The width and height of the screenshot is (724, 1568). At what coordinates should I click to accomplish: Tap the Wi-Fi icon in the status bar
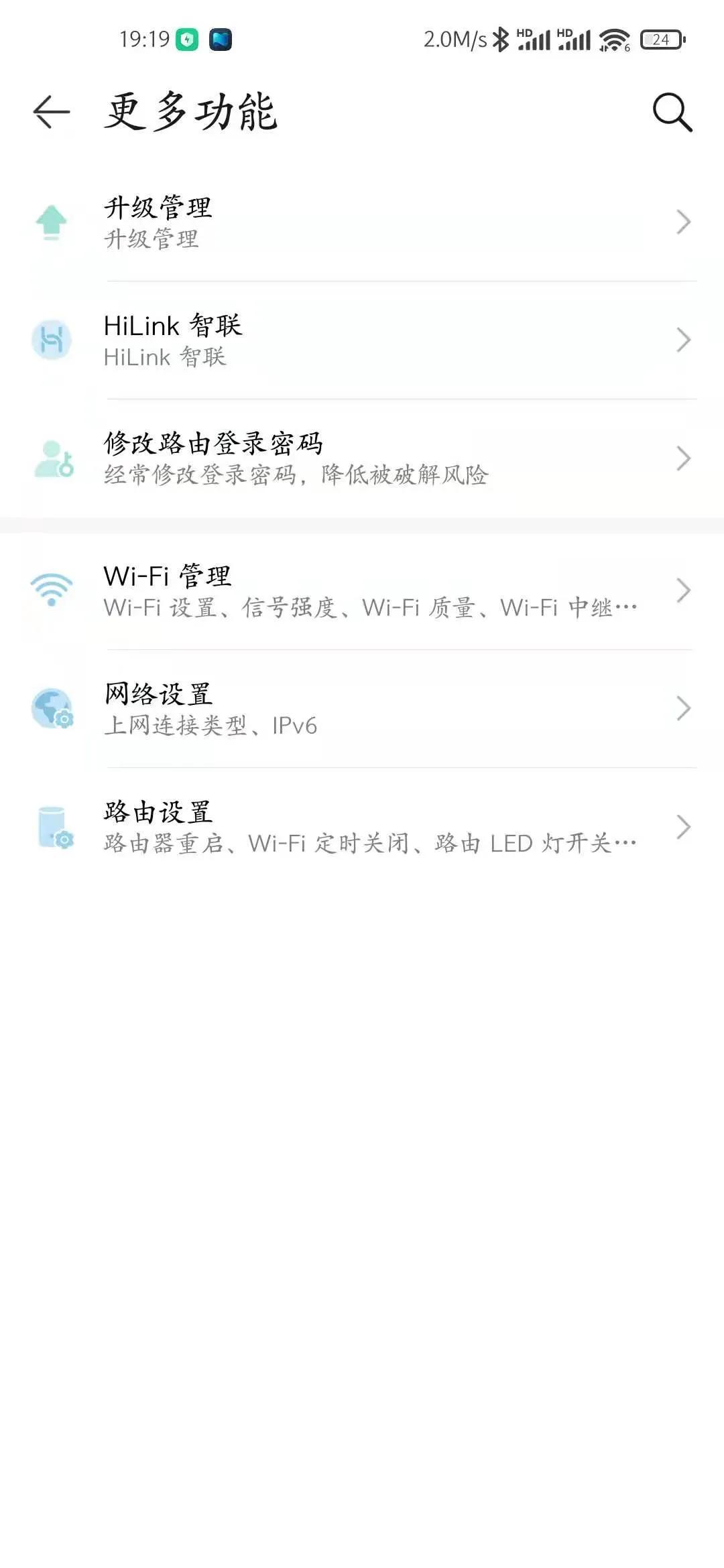(613, 39)
